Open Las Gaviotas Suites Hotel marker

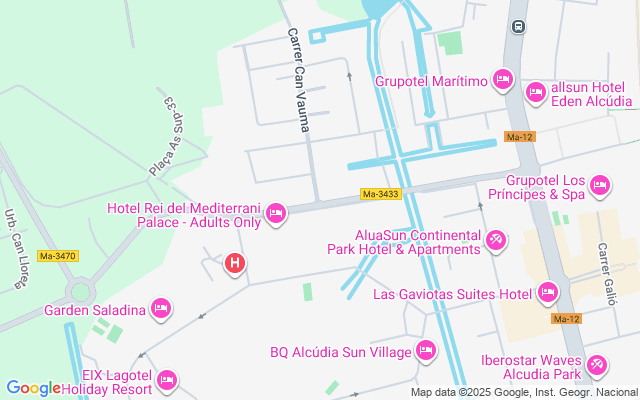(x=547, y=293)
